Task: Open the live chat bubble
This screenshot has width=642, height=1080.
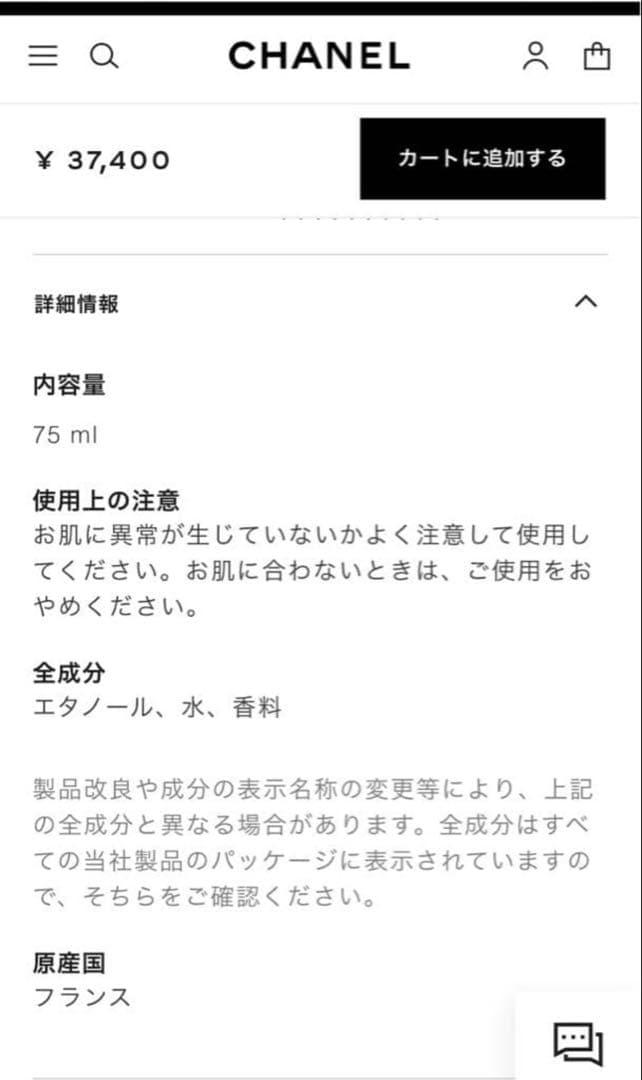Action: click(578, 1043)
